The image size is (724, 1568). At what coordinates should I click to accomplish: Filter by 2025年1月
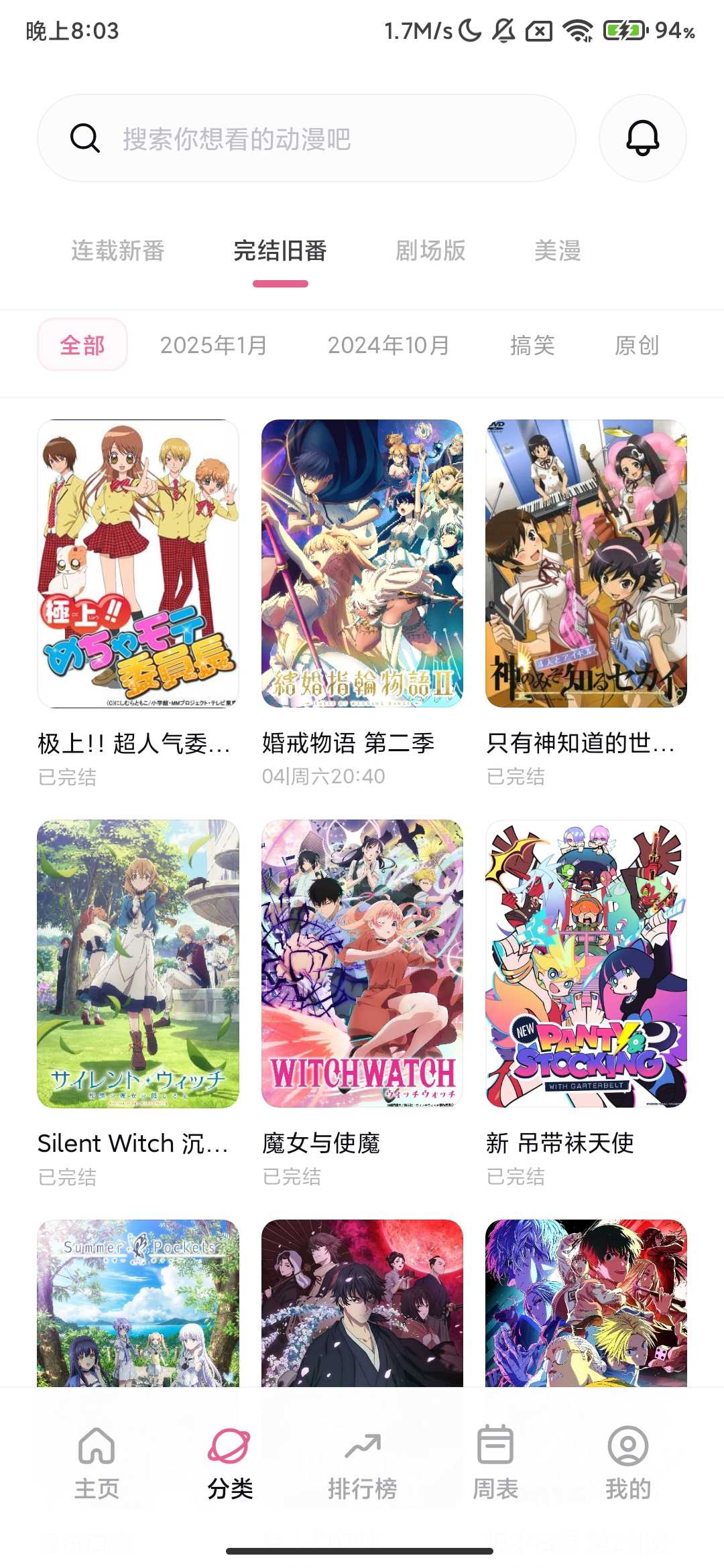click(213, 345)
